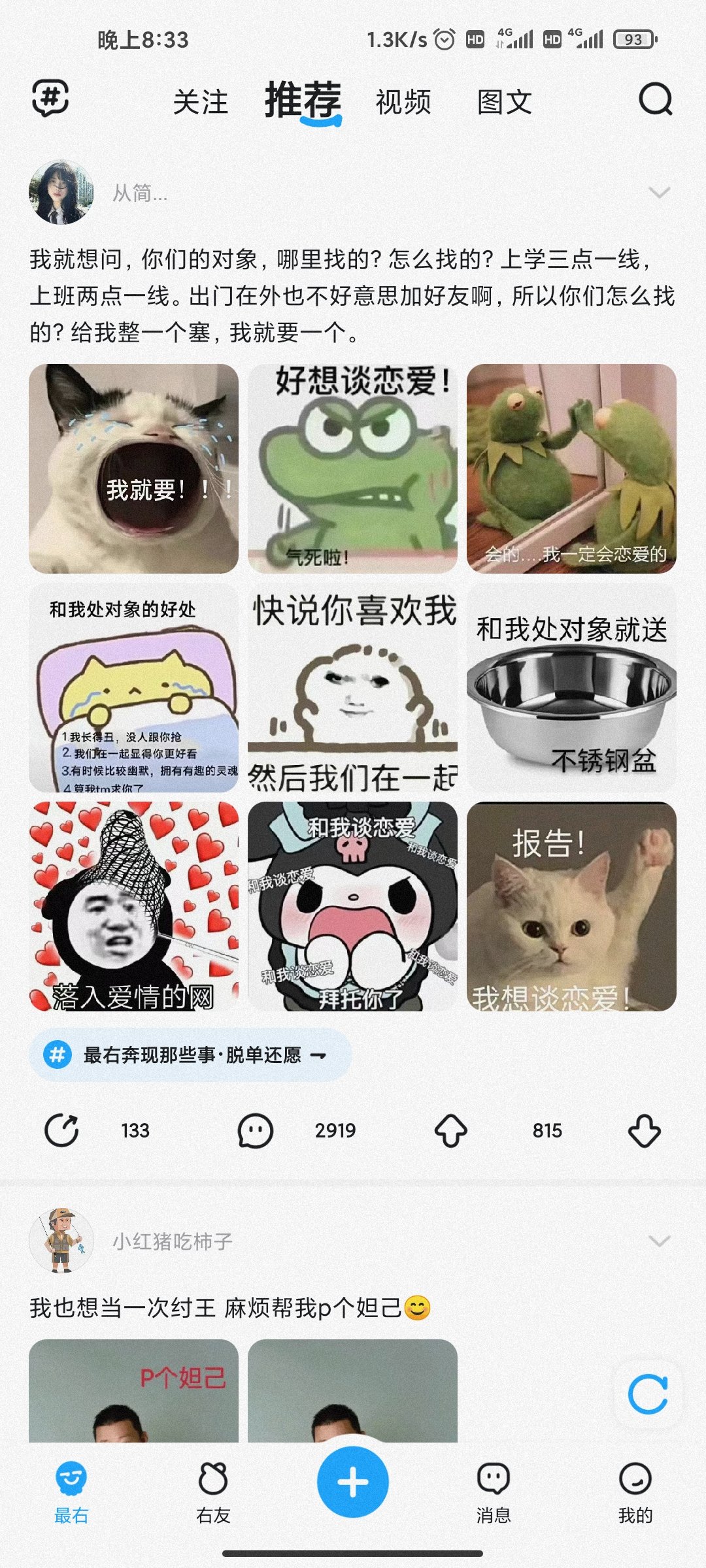Image resolution: width=706 pixels, height=1568 pixels.
Task: Switch to the 图文 tab
Action: (504, 103)
